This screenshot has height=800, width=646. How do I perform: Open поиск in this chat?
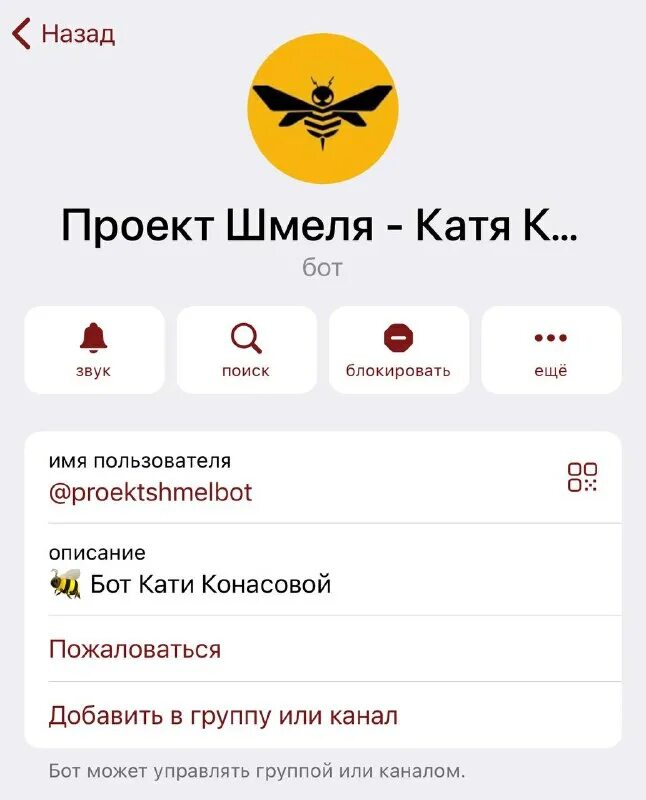[246, 349]
